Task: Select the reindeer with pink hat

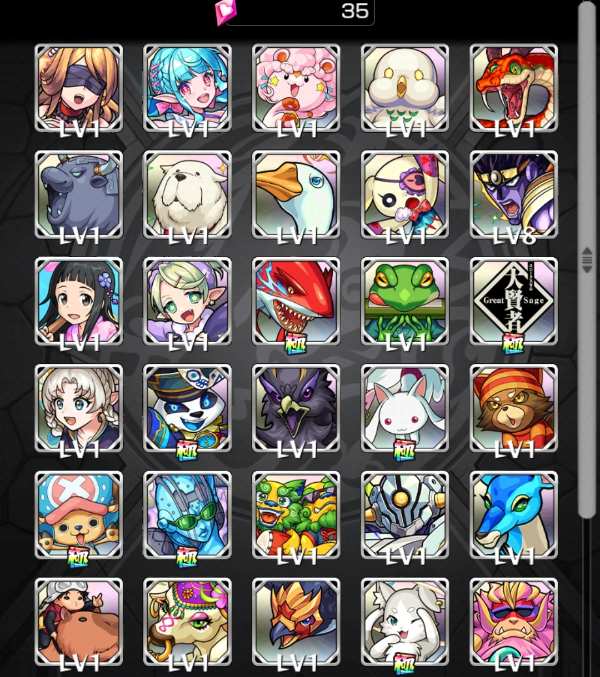Action: 79,515
